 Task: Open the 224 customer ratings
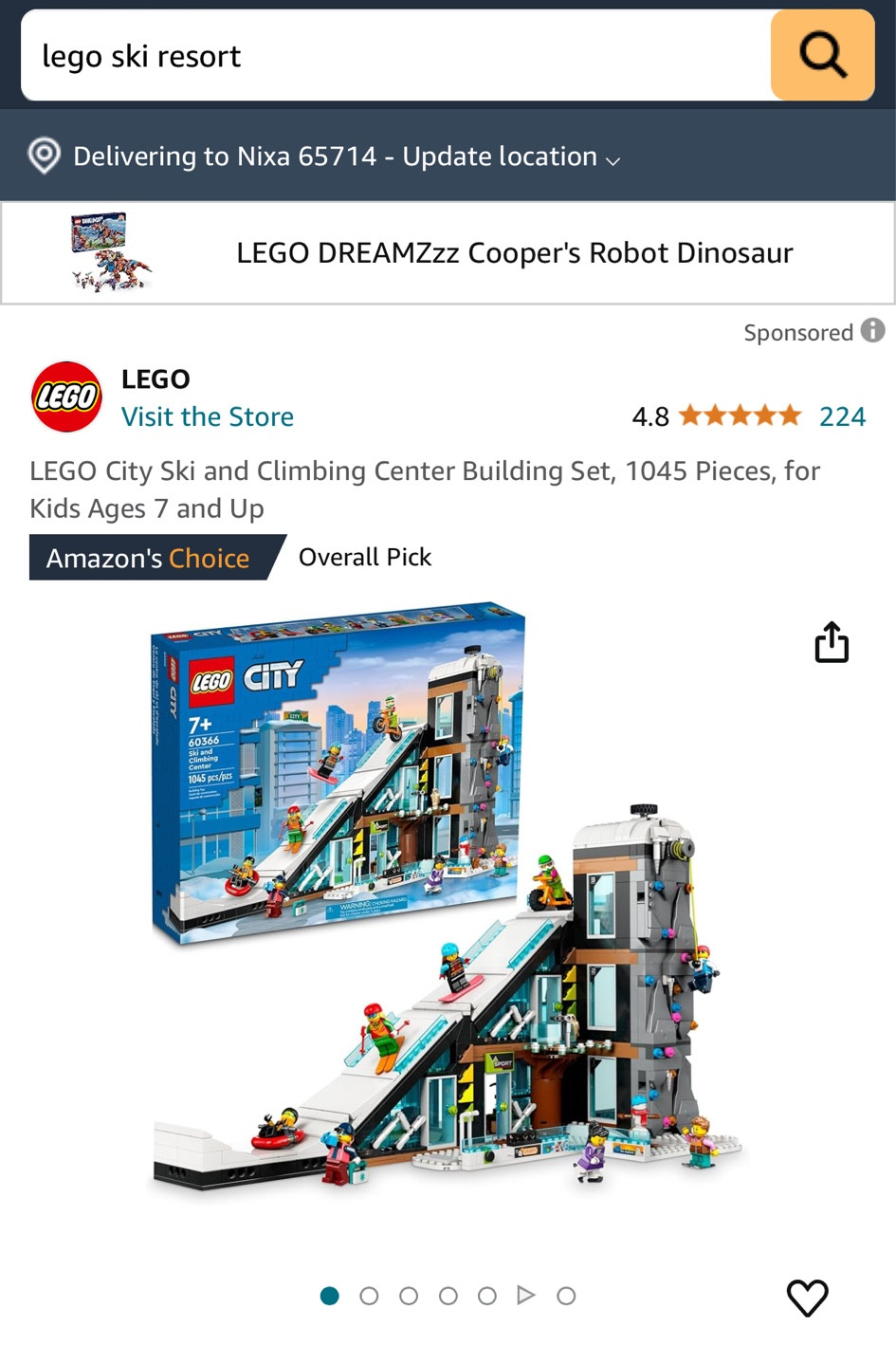(x=842, y=416)
